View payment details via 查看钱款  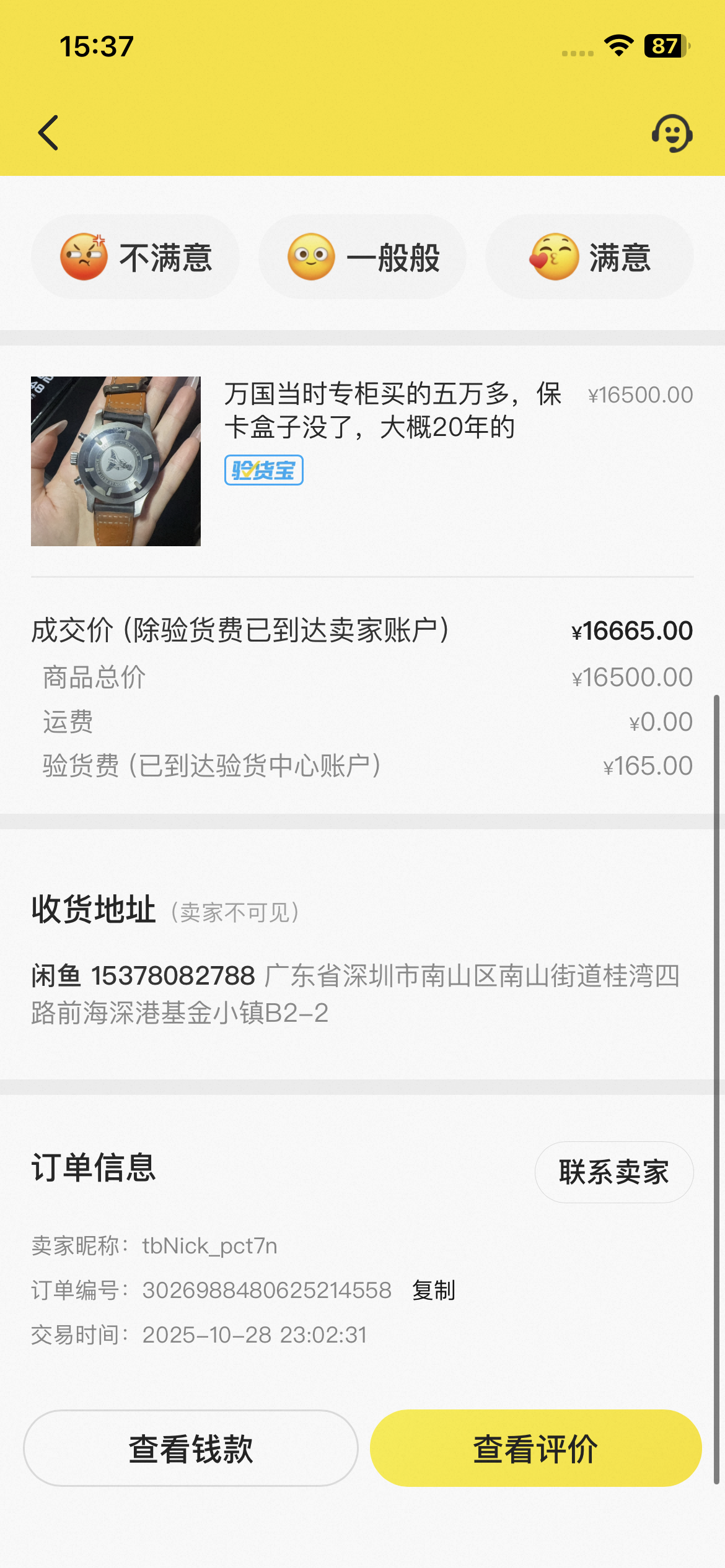point(191,1448)
